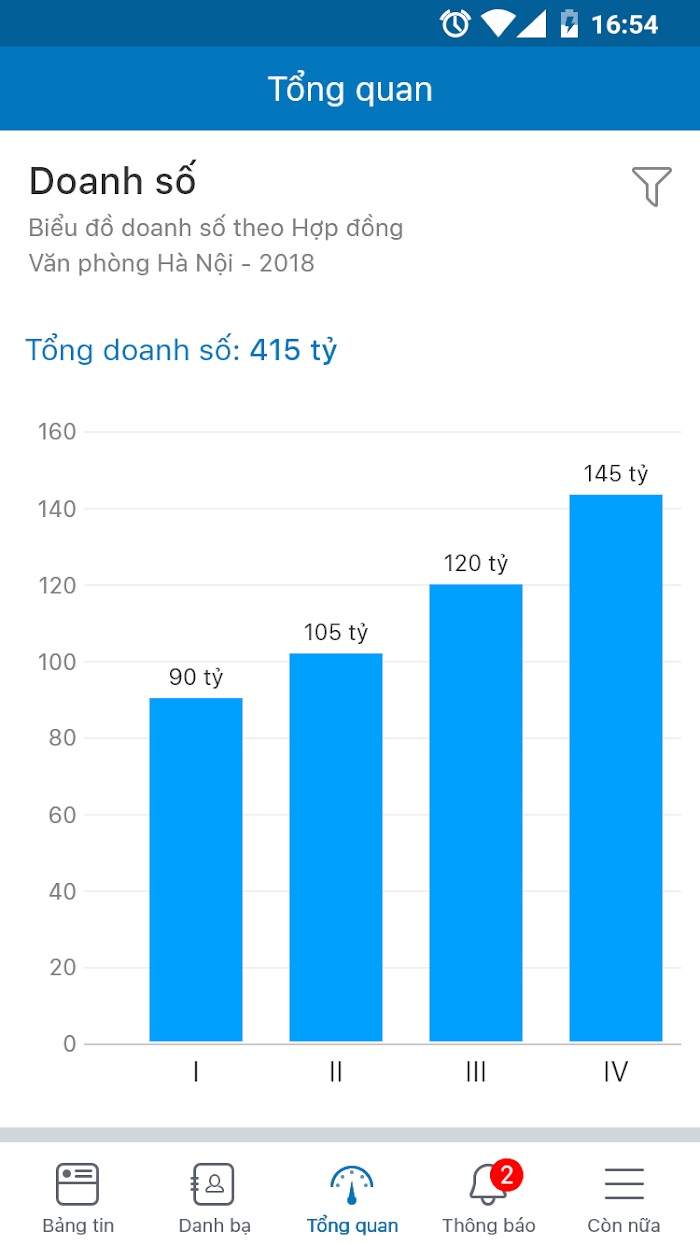Open the Còn nữa menu tab
The image size is (700, 1245).
click(624, 1198)
